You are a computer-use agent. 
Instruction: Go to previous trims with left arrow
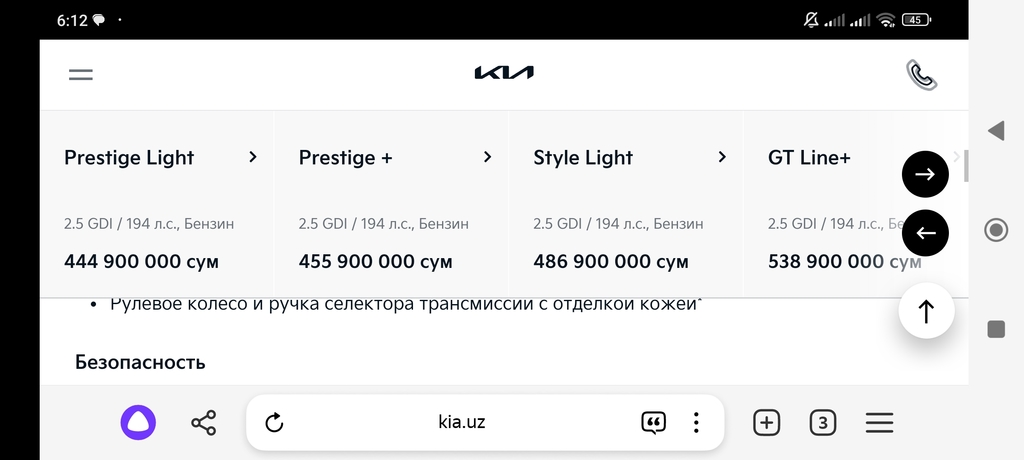925,233
